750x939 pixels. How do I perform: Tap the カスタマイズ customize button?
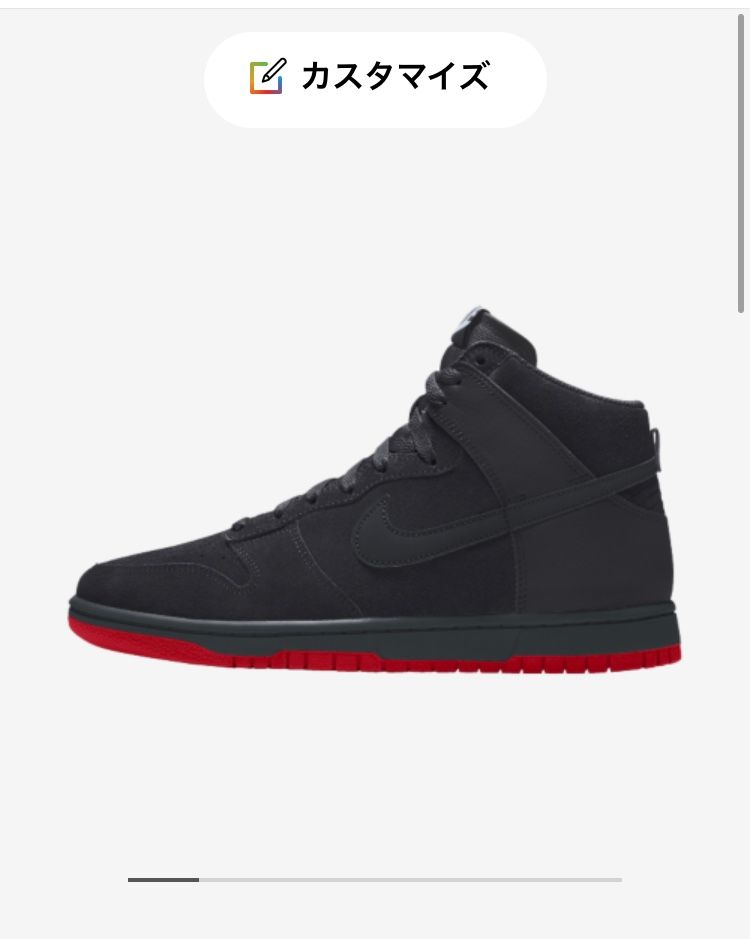[x=375, y=78]
